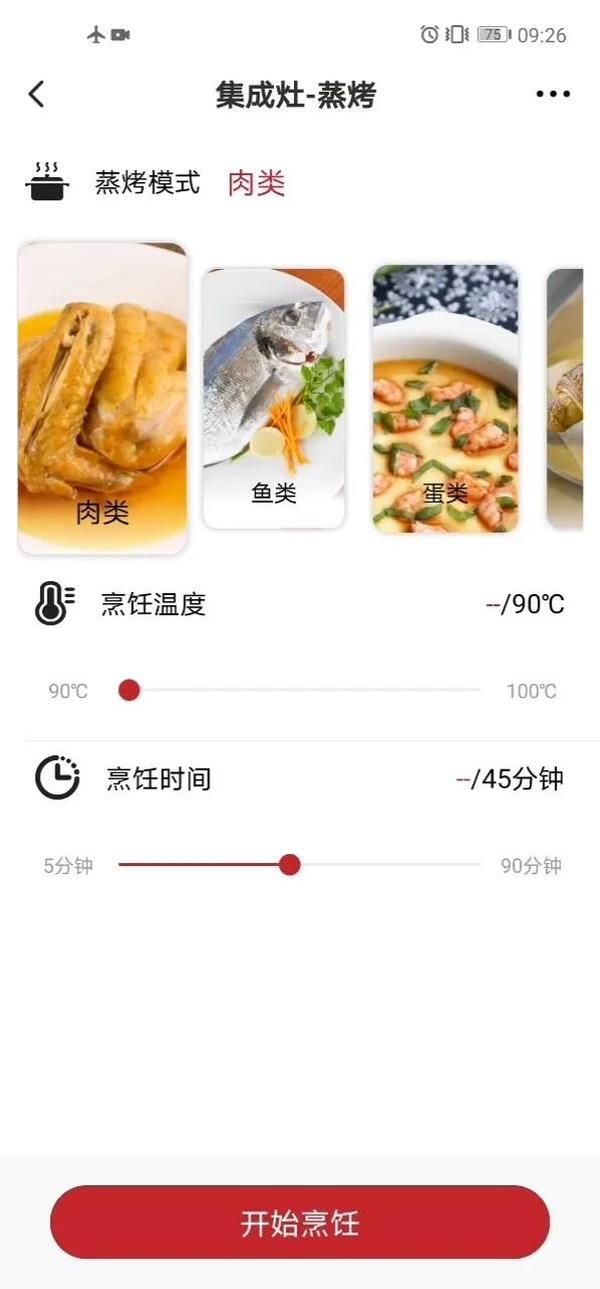This screenshot has height=1289, width=600.
Task: Select the 肉类 meat mode card
Action: tap(103, 398)
